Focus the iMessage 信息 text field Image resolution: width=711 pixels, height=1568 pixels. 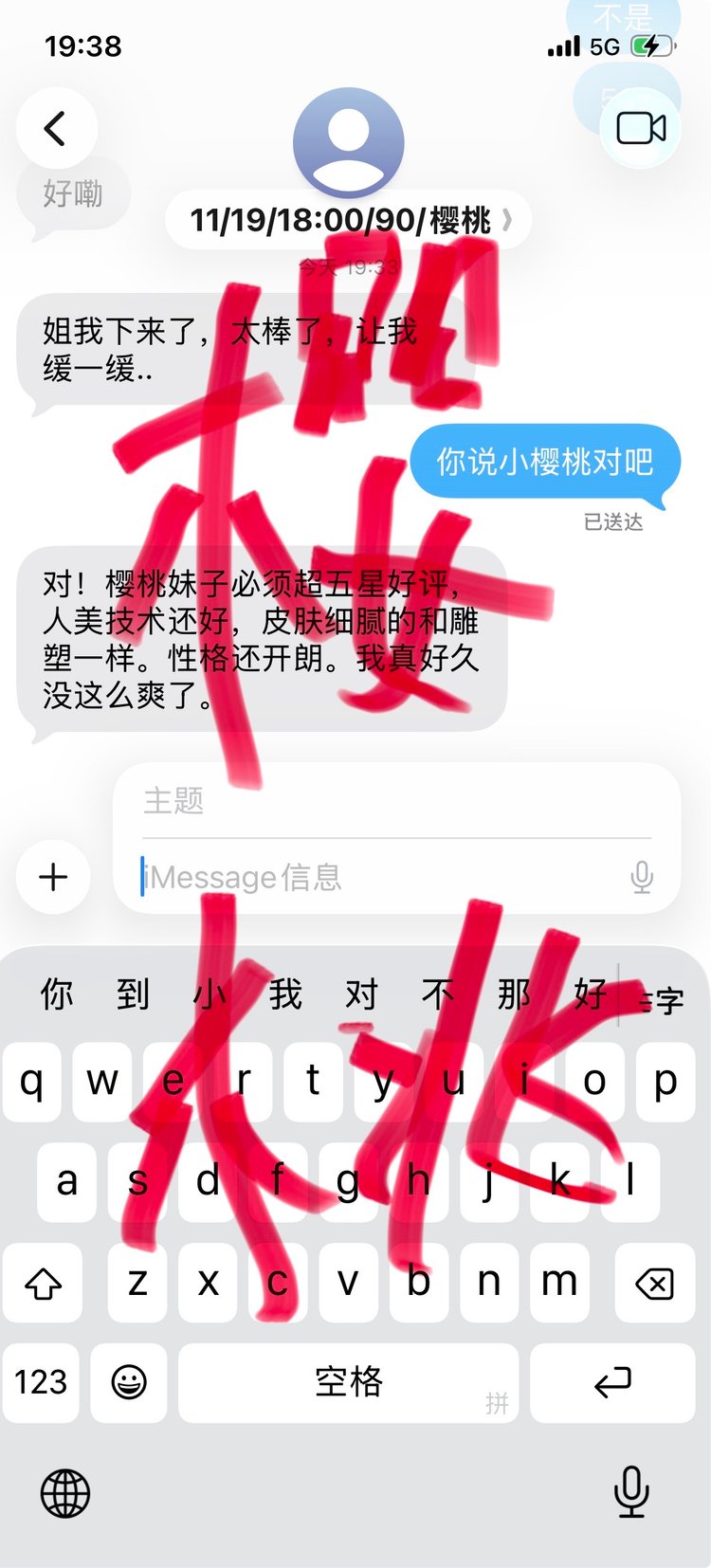click(x=379, y=877)
